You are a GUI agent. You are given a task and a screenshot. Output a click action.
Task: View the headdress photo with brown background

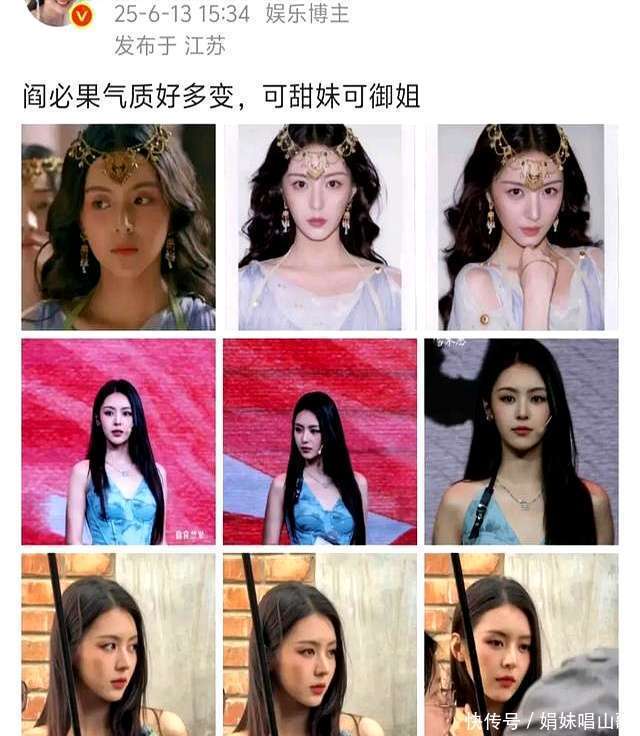[x=119, y=227]
